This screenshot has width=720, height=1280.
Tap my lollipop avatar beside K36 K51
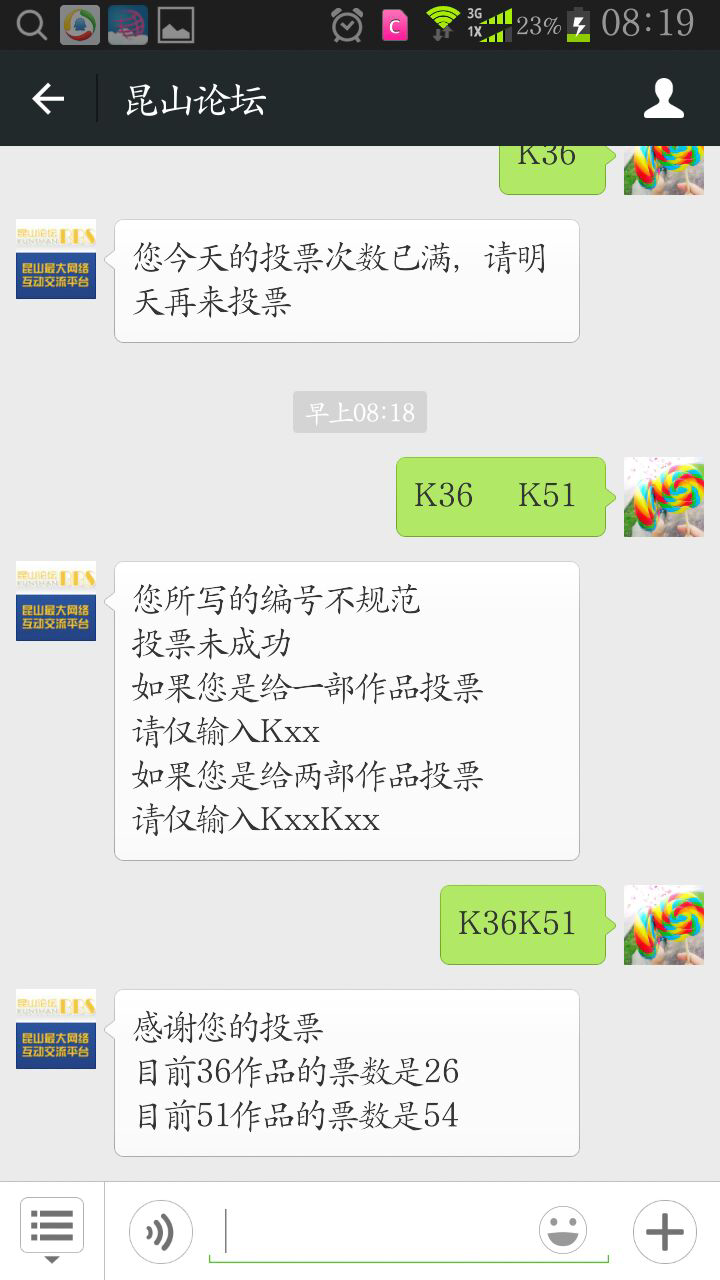[x=664, y=497]
